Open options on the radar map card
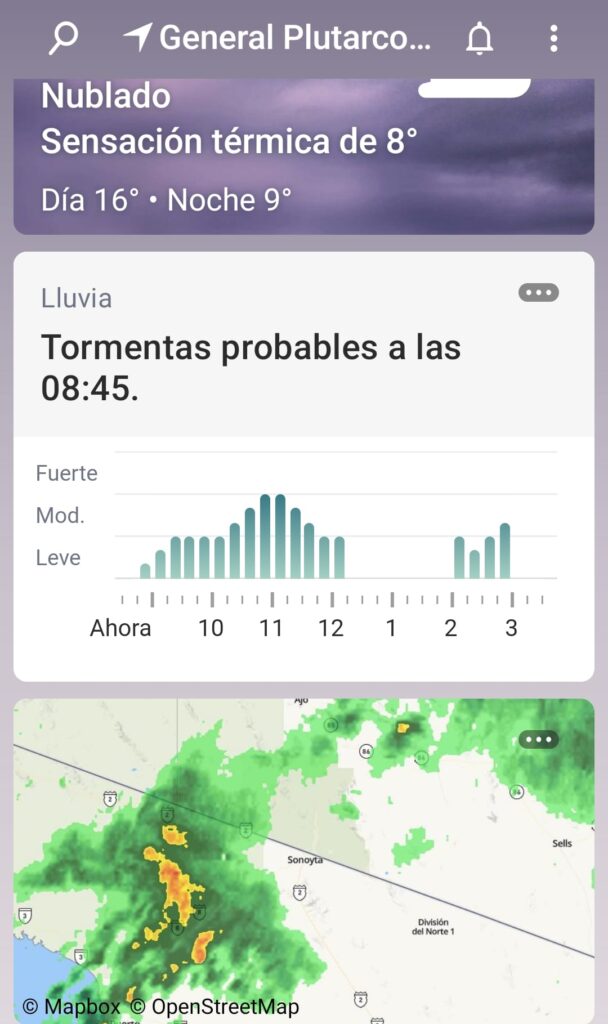 [539, 739]
